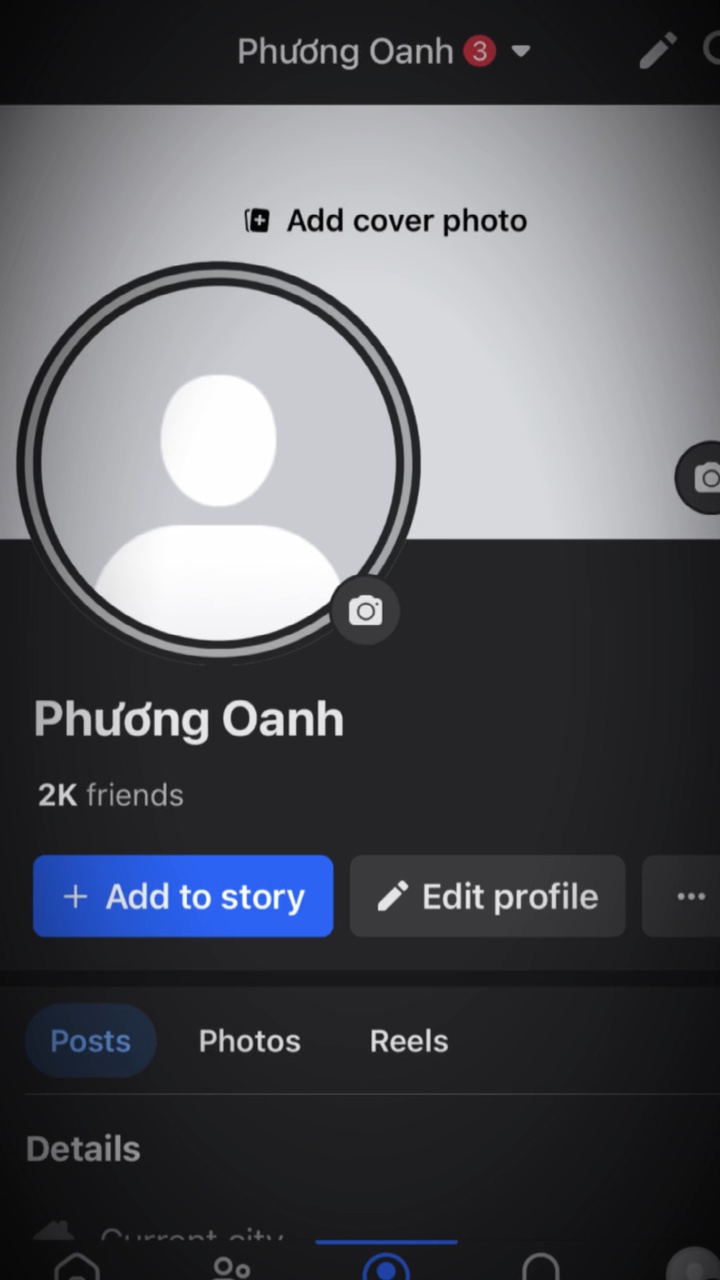Viewport: 720px width, 1280px height.
Task: Switch to the Reels tab
Action: click(x=409, y=1041)
